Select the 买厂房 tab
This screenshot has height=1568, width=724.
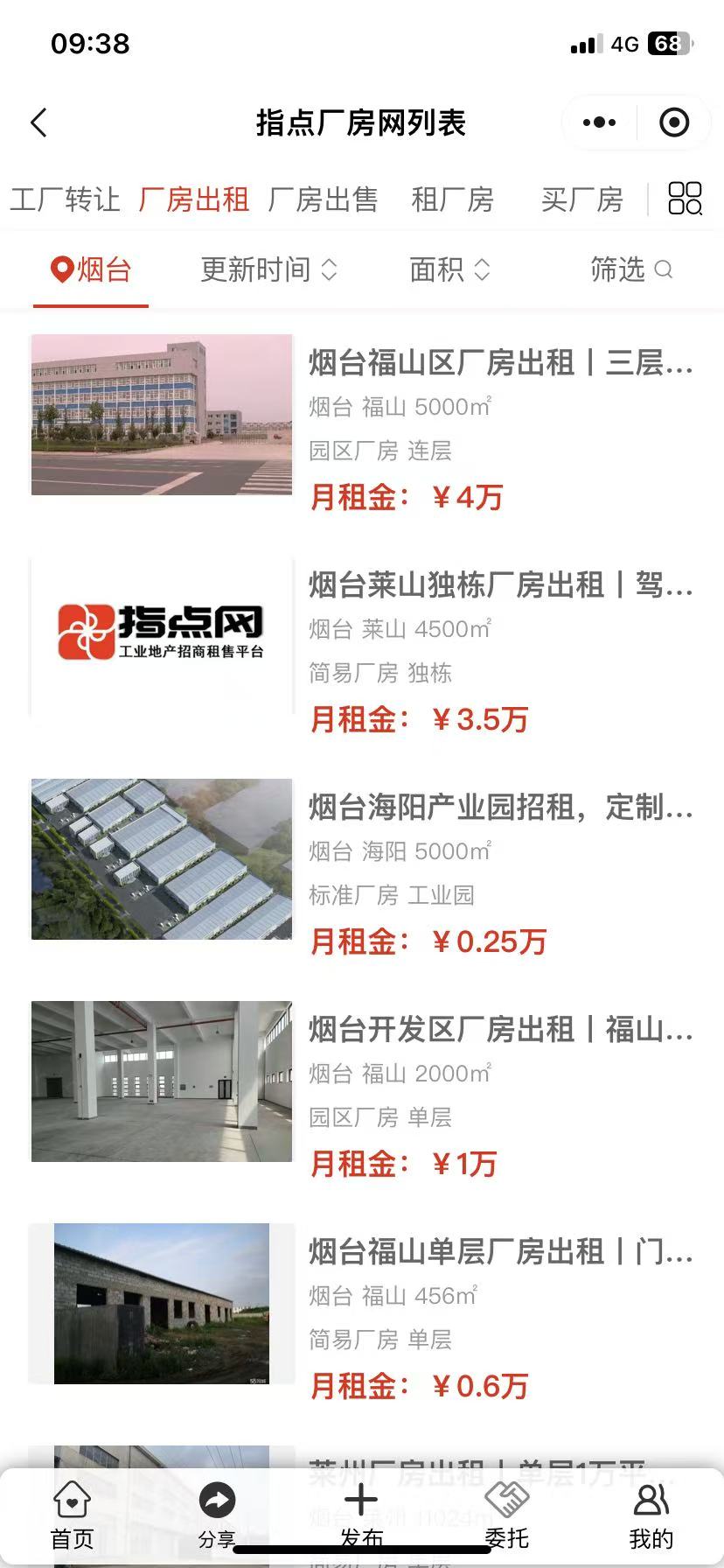[581, 199]
